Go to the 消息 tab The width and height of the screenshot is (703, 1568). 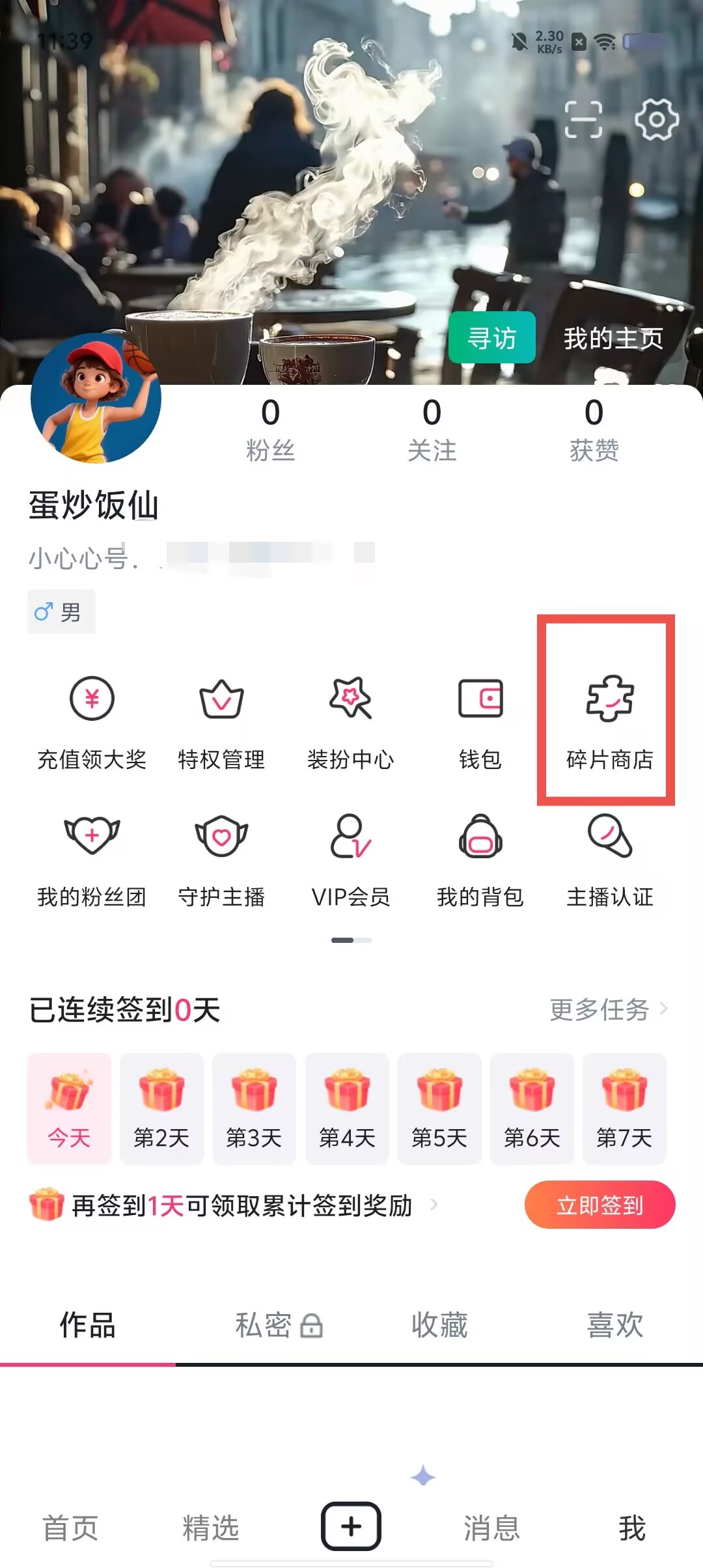click(x=491, y=1528)
